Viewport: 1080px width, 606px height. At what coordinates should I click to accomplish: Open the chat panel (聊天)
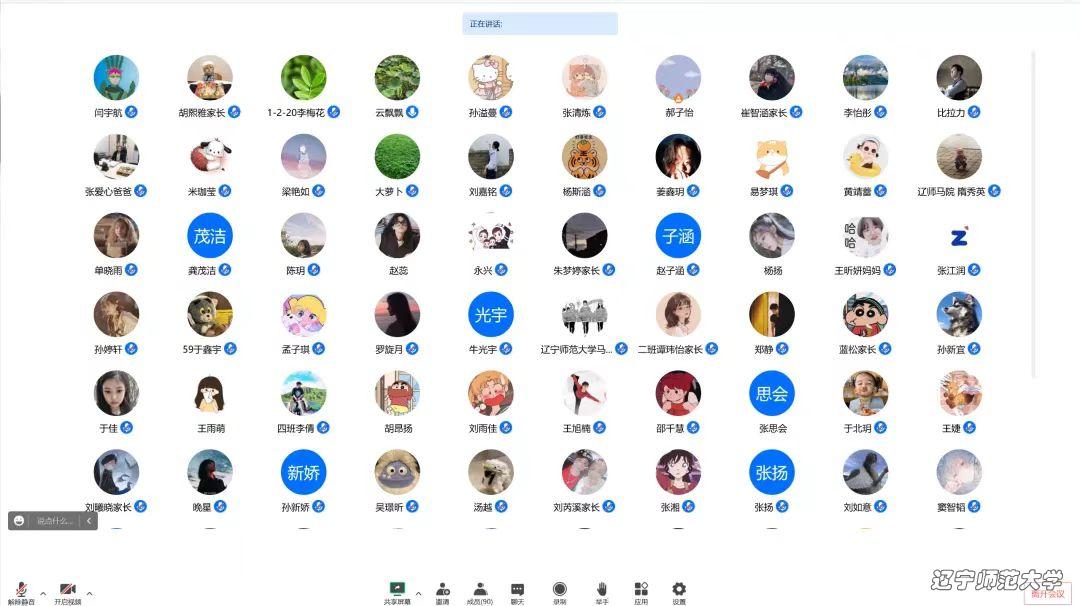coord(517,592)
